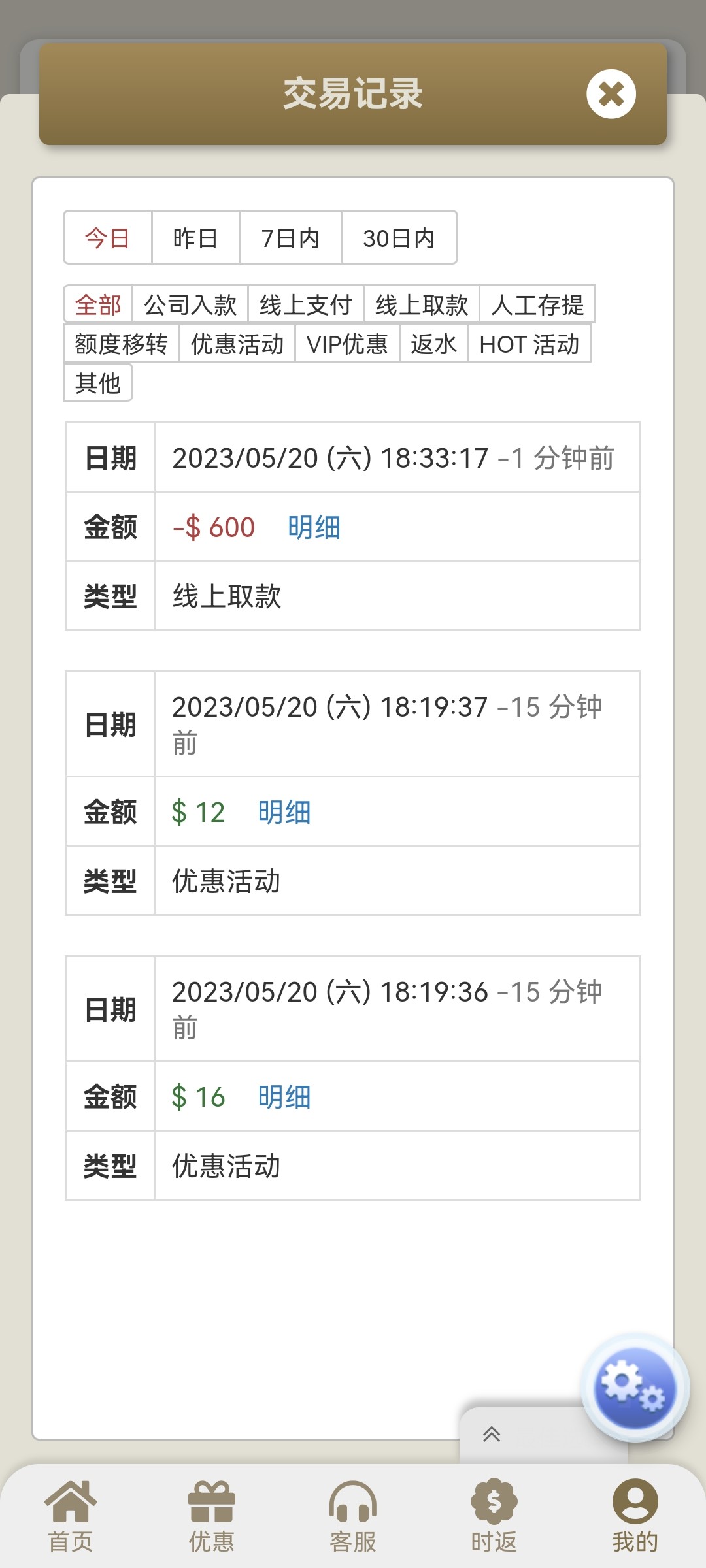Screen dimensions: 706x1568
Task: Select the HOT 活动 filter
Action: 529,344
